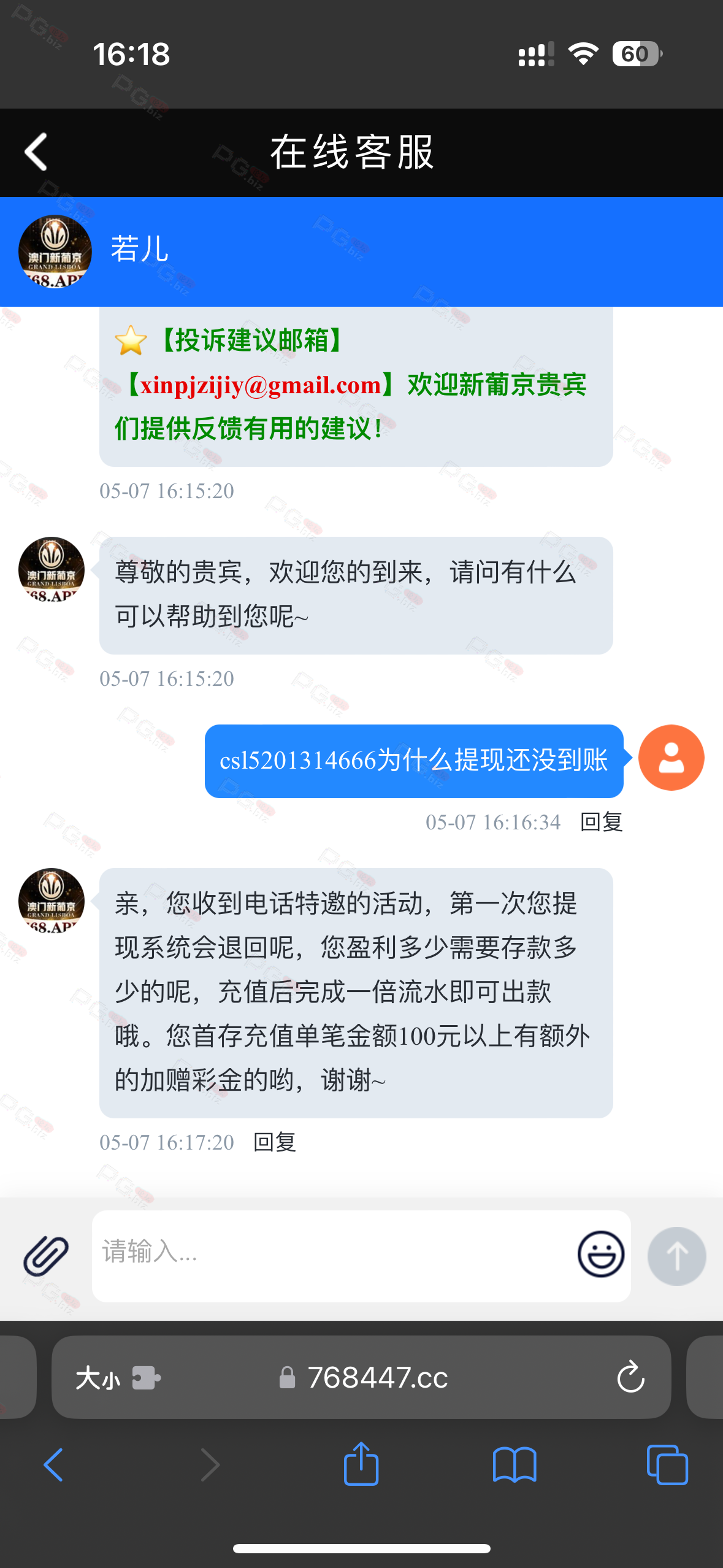Image resolution: width=723 pixels, height=1568 pixels.
Task: Open the browser share sheet
Action: pos(361,1464)
